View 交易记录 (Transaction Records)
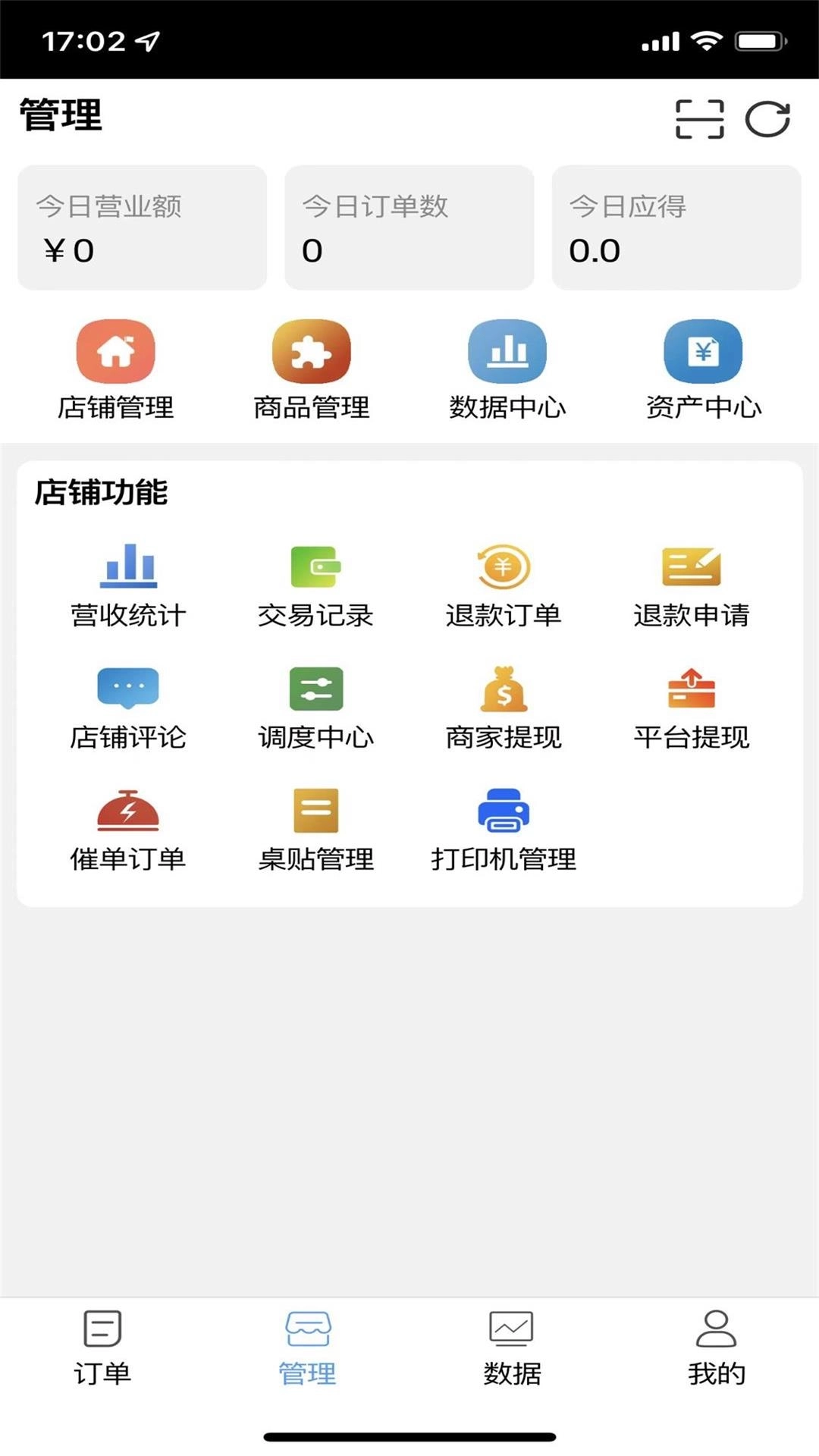This screenshot has height=1456, width=819. click(x=315, y=584)
